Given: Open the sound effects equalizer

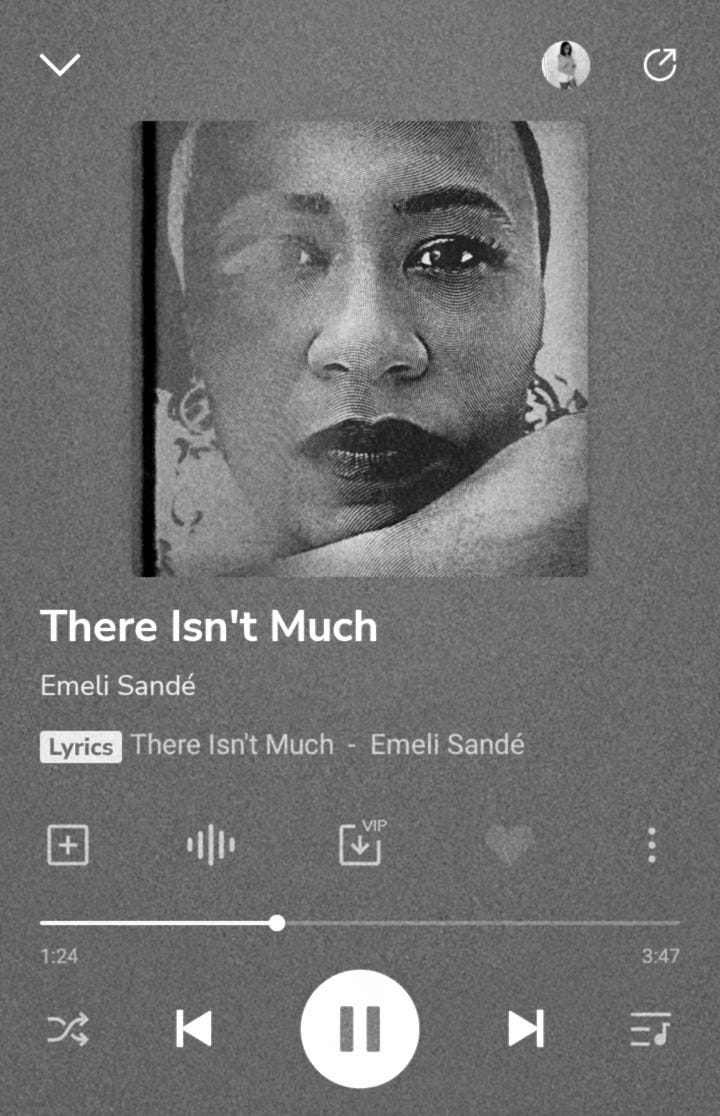Looking at the screenshot, I should pyautogui.click(x=211, y=846).
